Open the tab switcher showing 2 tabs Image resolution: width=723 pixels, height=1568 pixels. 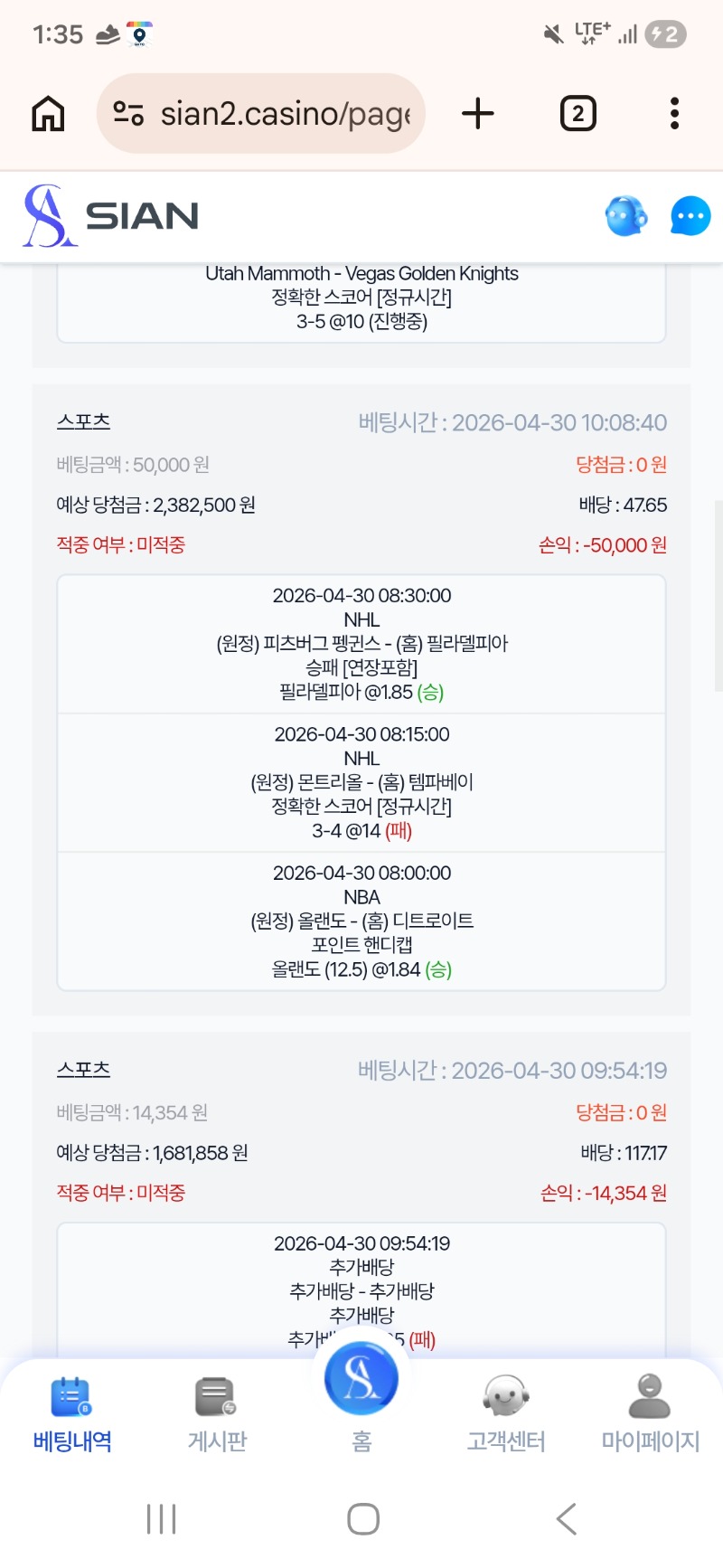coord(578,114)
